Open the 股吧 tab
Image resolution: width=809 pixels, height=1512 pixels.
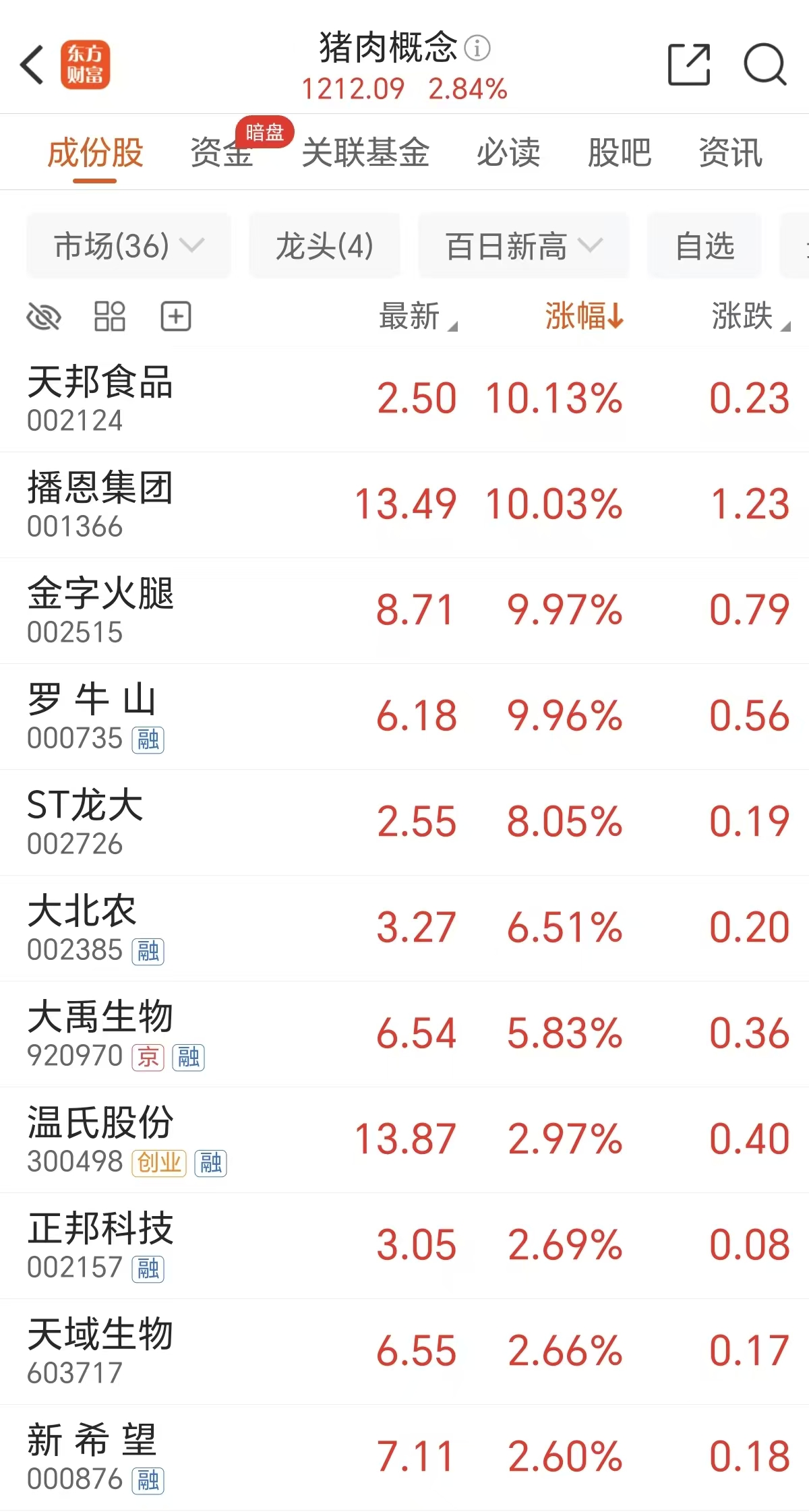pos(620,152)
